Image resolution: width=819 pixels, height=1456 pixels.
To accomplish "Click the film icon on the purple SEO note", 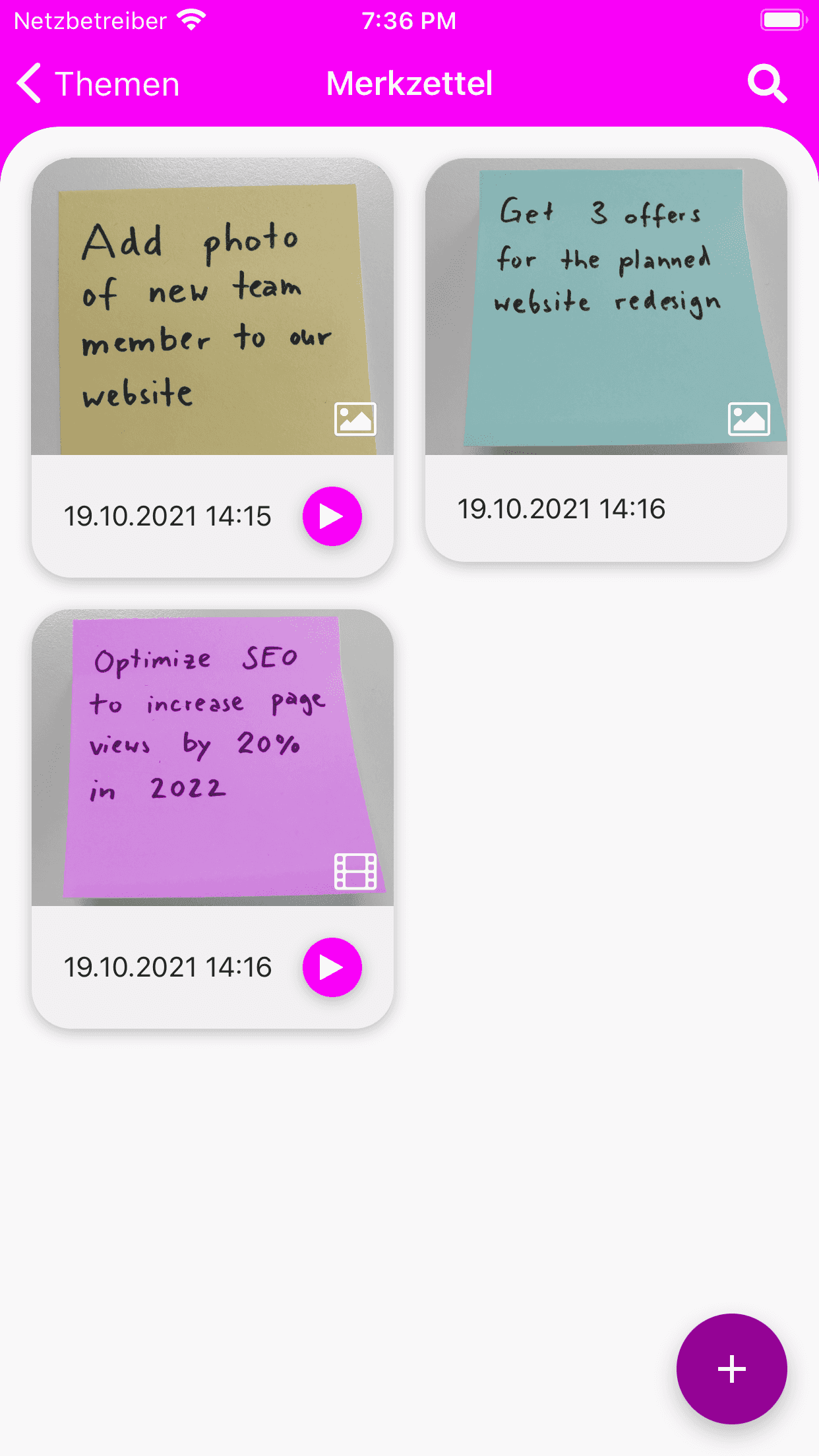I will pos(355,870).
